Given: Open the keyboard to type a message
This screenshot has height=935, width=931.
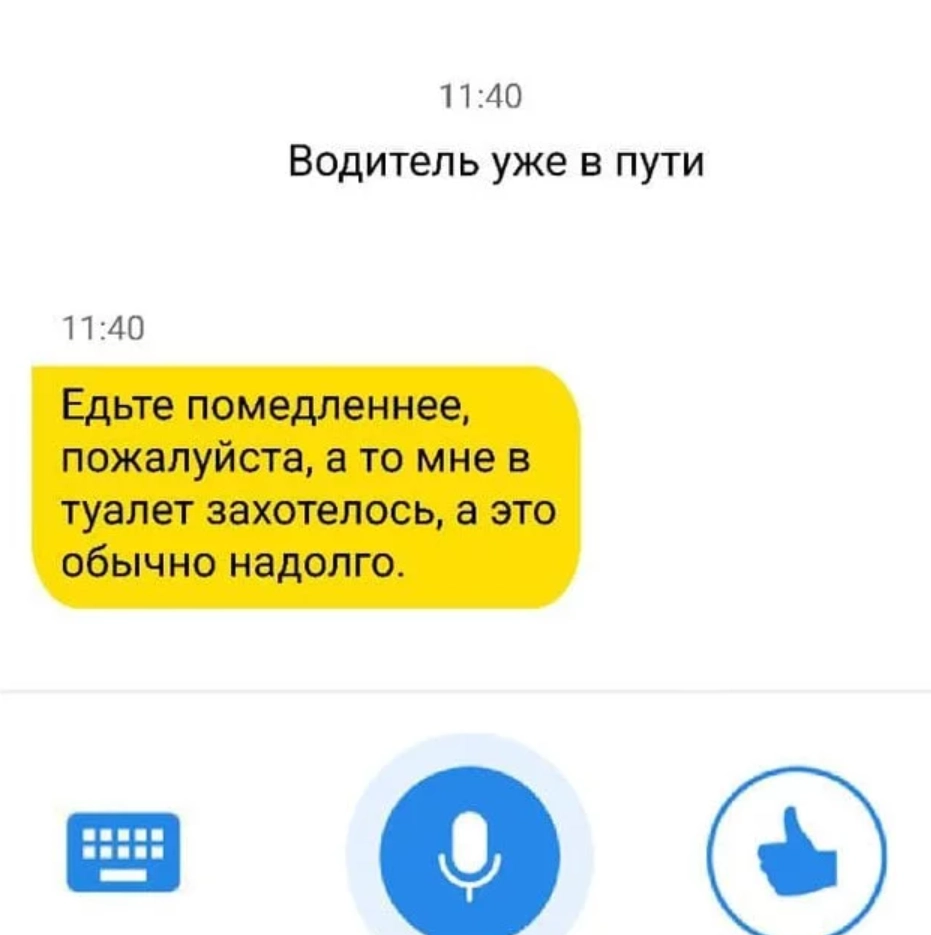Looking at the screenshot, I should (x=123, y=851).
